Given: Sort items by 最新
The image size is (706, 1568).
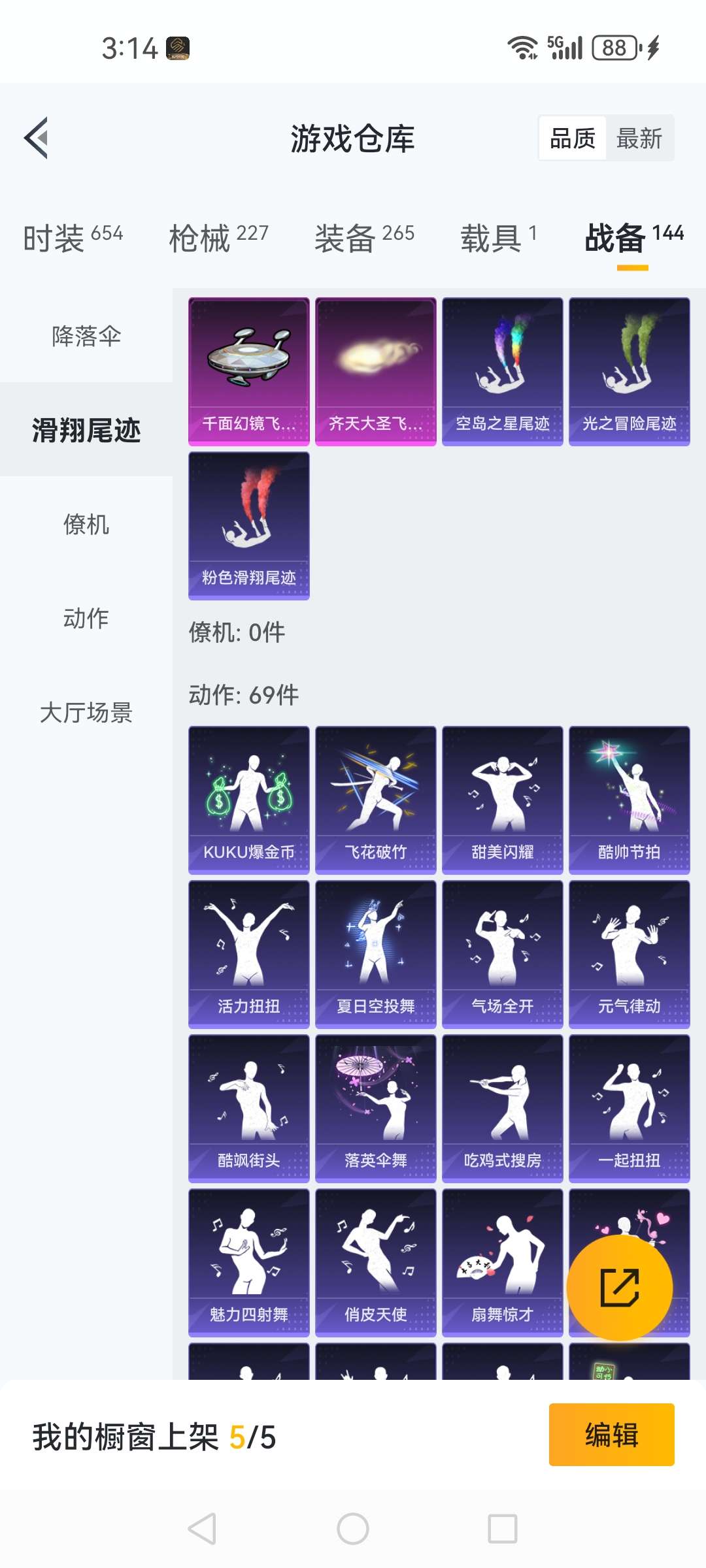Looking at the screenshot, I should click(639, 139).
